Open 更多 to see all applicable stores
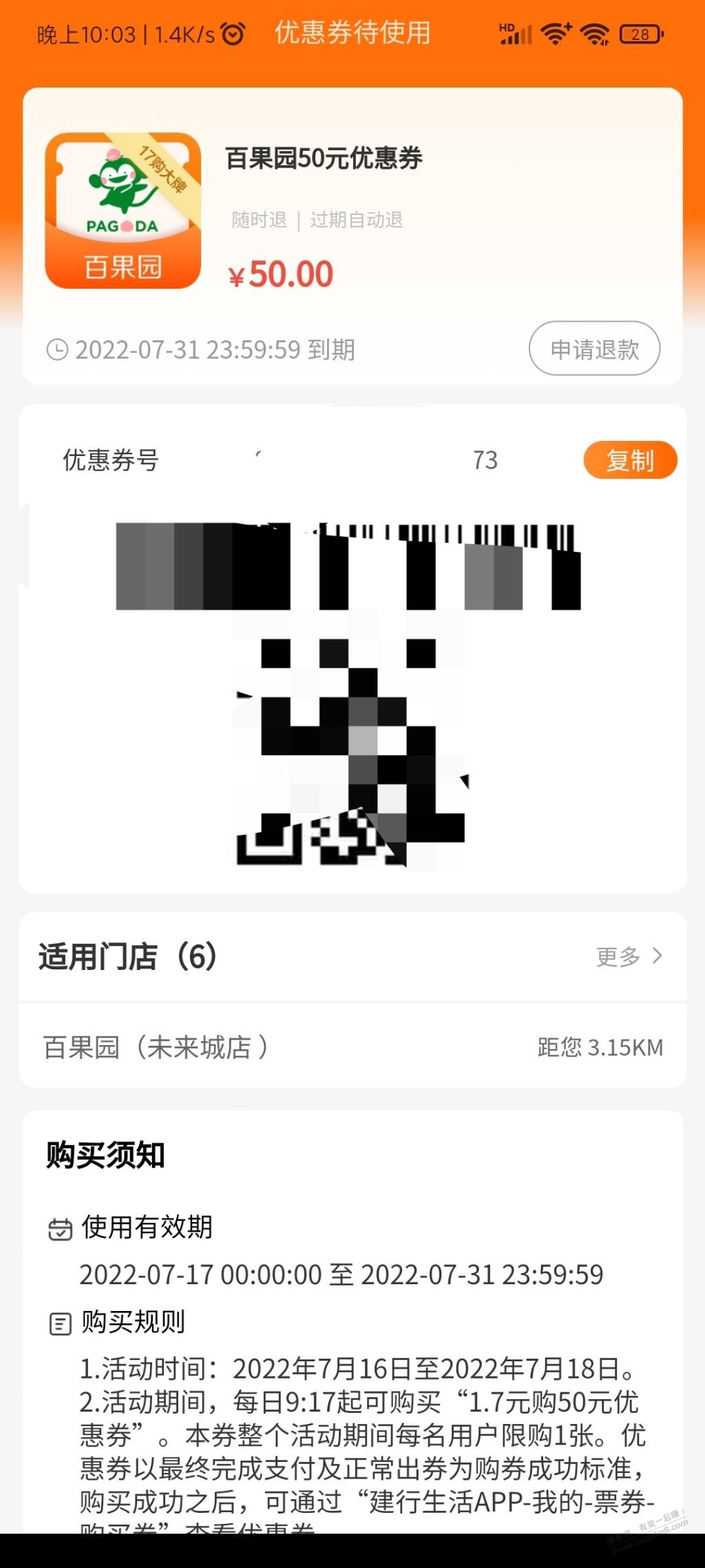Image resolution: width=705 pixels, height=1568 pixels. (629, 956)
